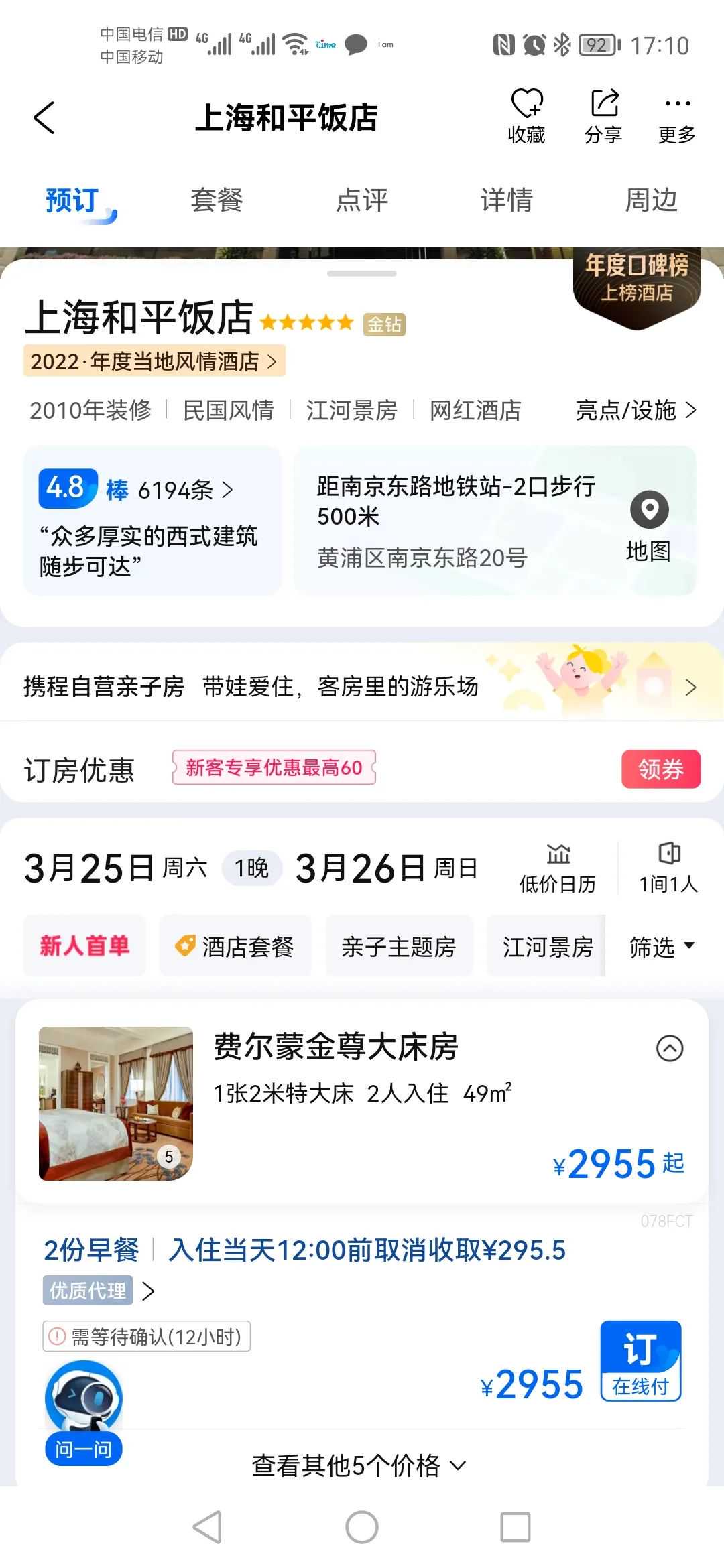Collapse the 费尔蒙金尊大床房 room card
Viewport: 724px width, 1568px height.
669,1048
